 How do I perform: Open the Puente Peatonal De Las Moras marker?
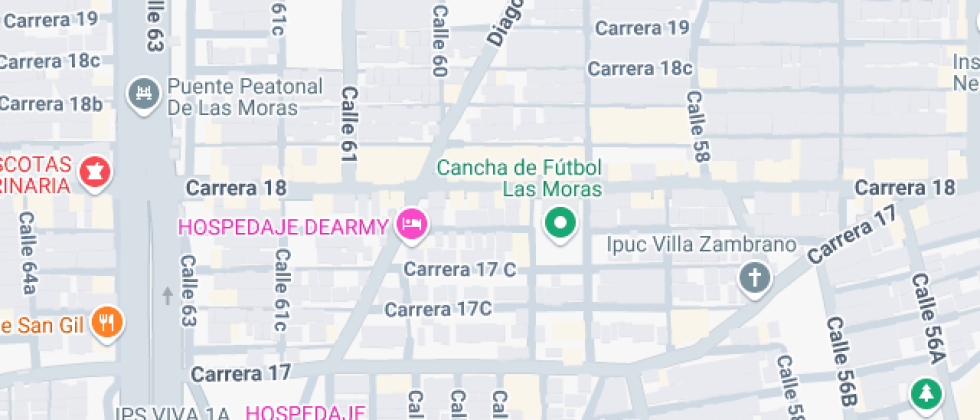point(146,96)
